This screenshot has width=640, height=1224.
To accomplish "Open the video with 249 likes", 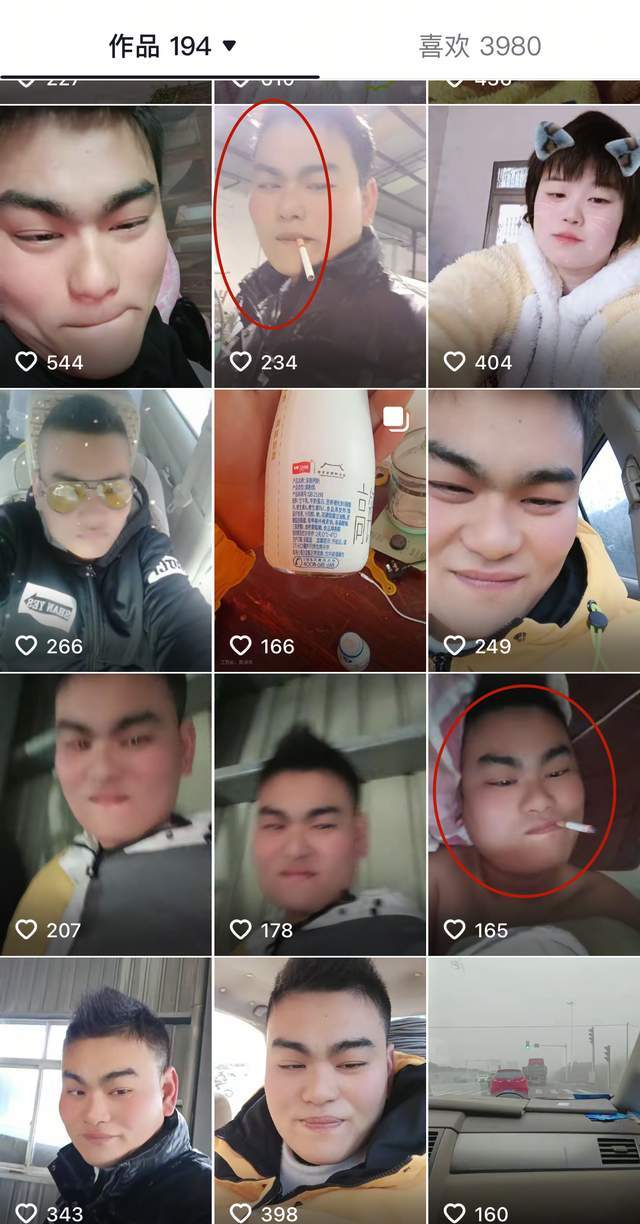I will tap(534, 530).
